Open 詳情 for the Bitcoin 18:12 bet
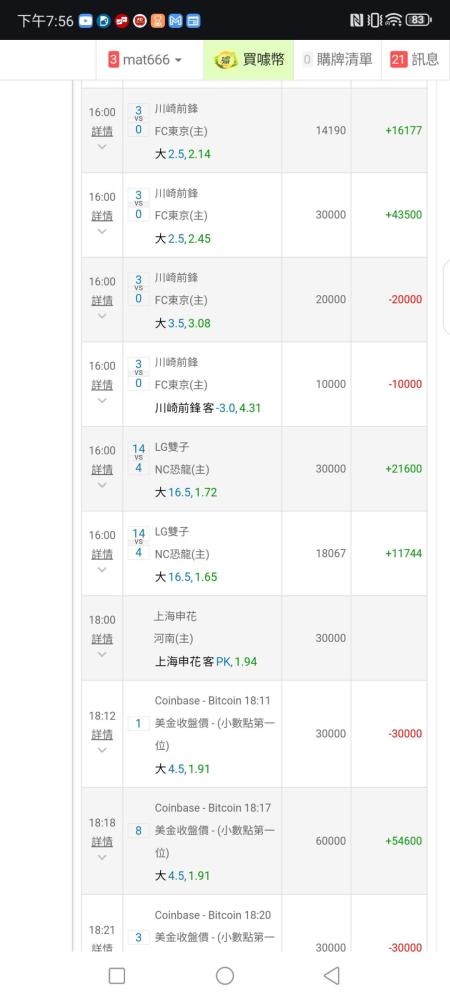Viewport: 450px width, 1000px height. point(102,735)
